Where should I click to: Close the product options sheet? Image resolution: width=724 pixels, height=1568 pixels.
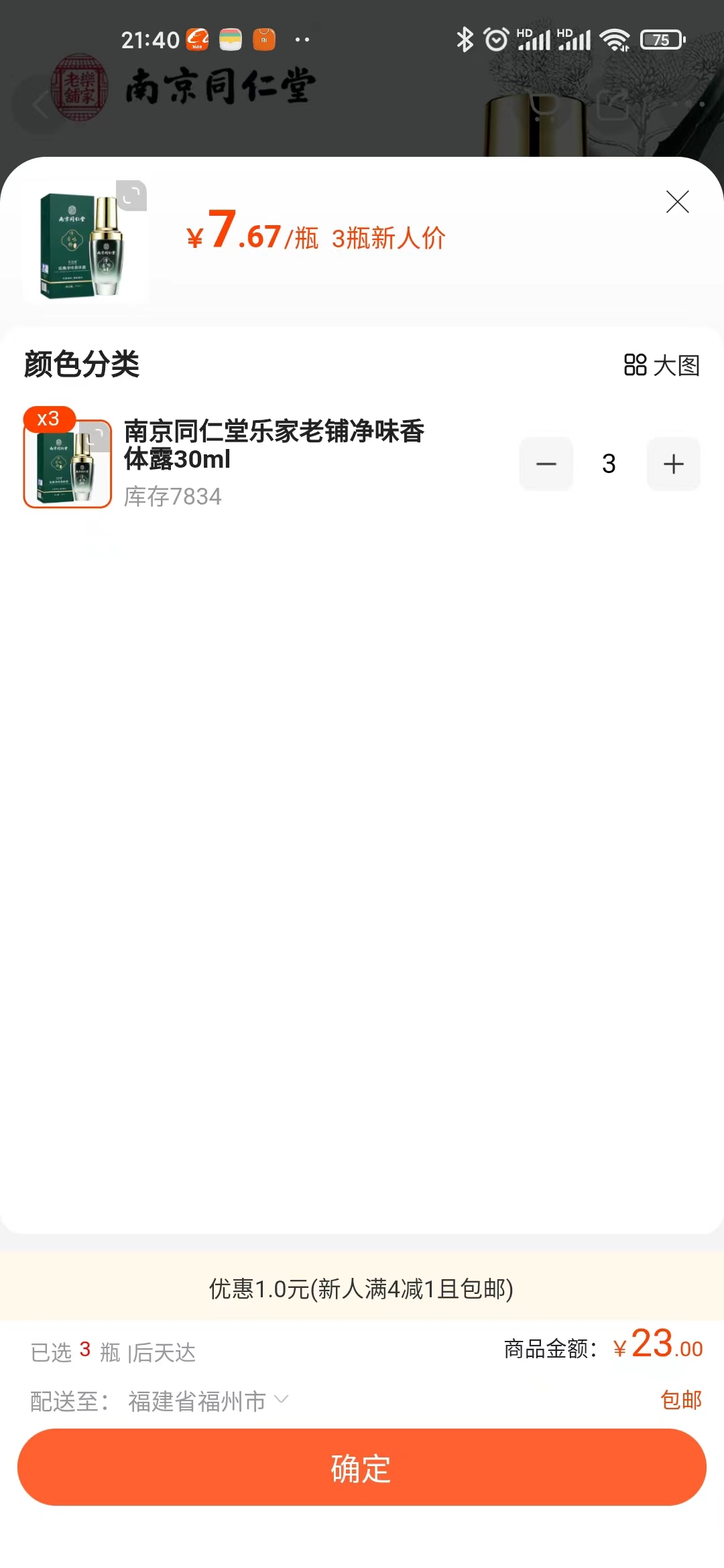[677, 202]
